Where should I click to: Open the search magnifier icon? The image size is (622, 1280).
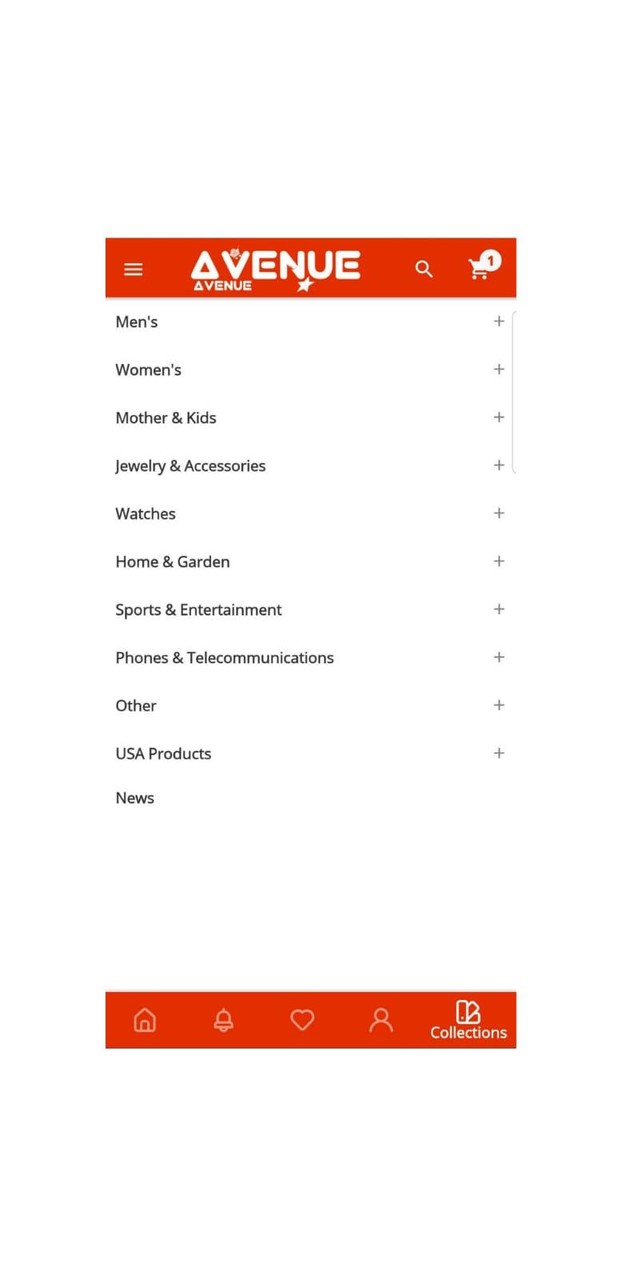(x=424, y=269)
